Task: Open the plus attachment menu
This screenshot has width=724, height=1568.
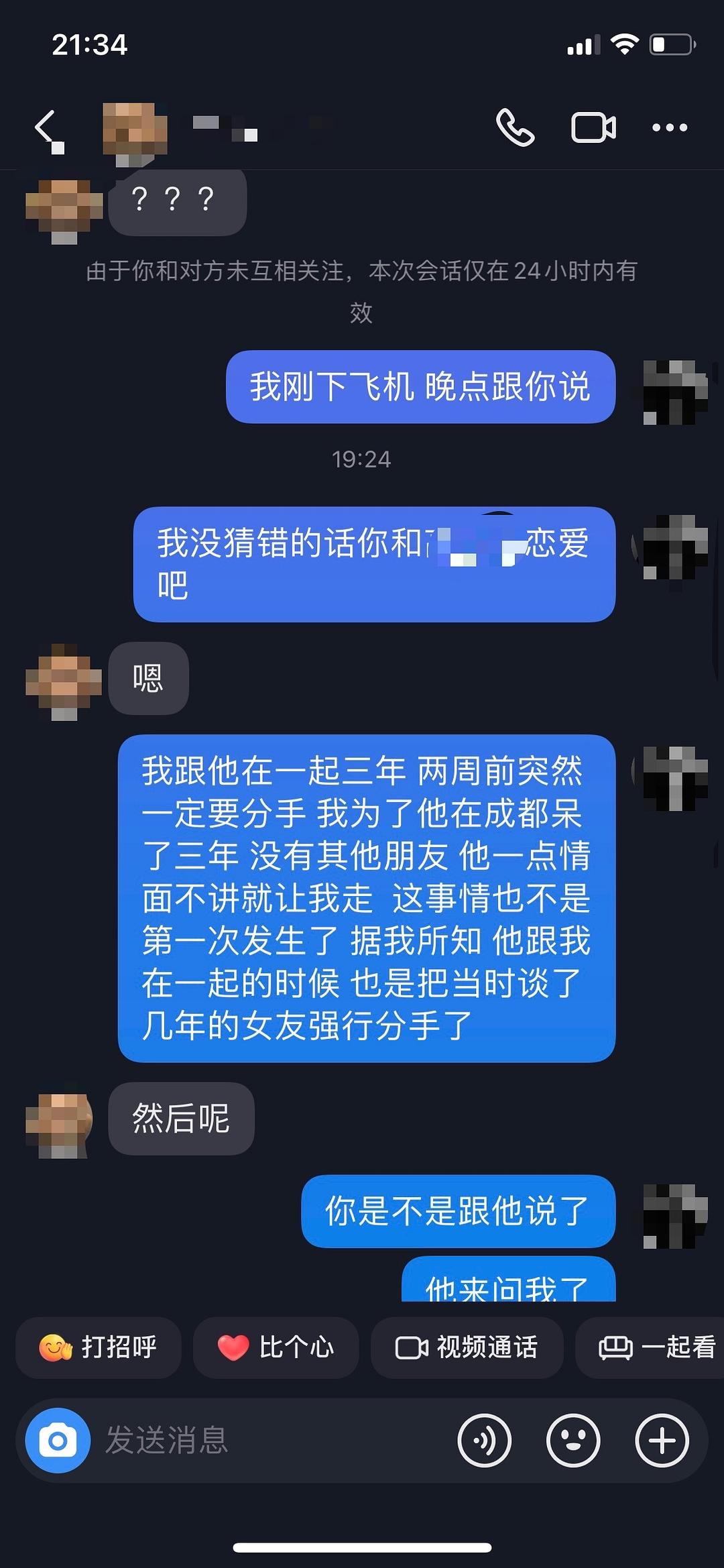Action: 662,1440
